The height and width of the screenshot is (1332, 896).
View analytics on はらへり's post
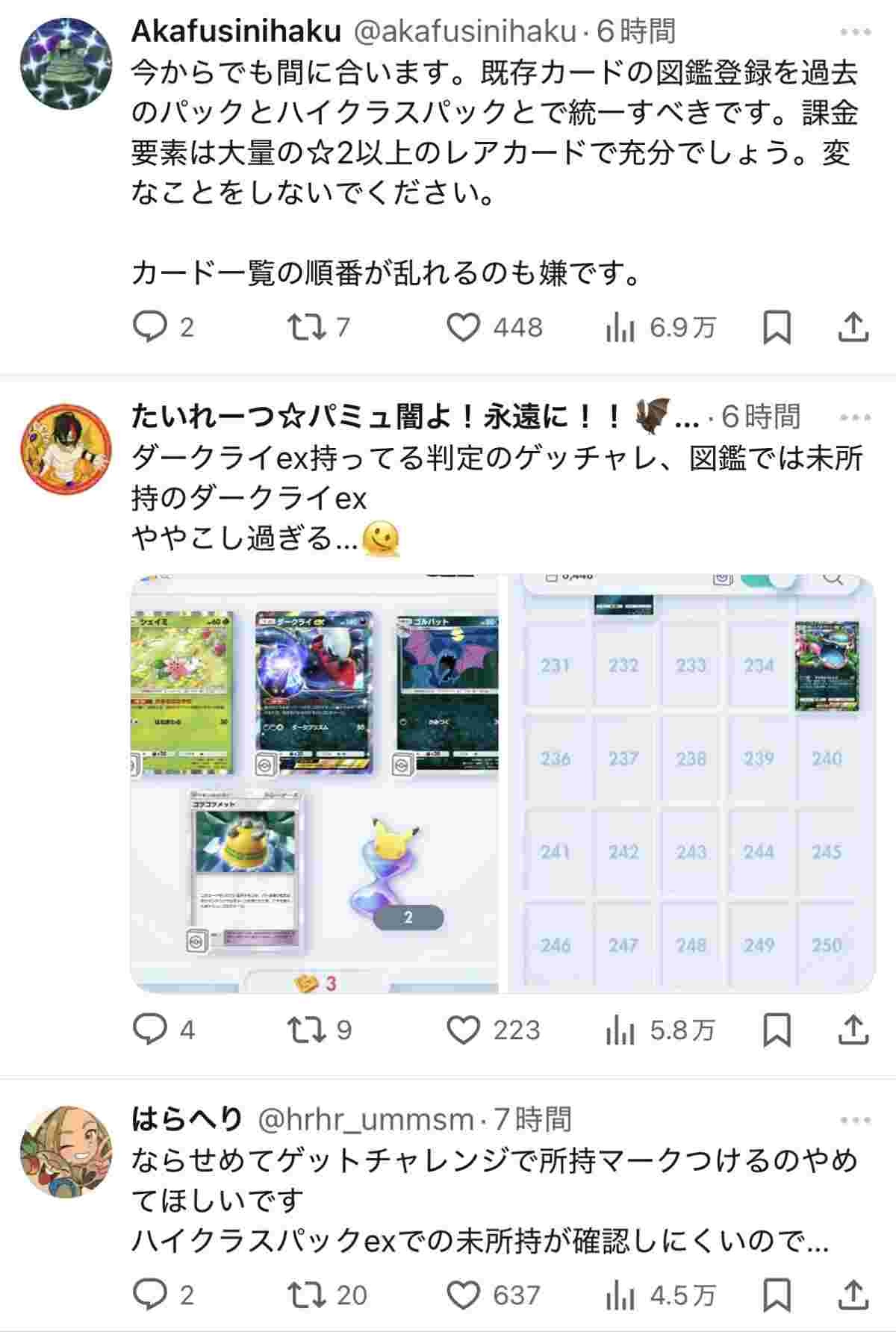620,1295
